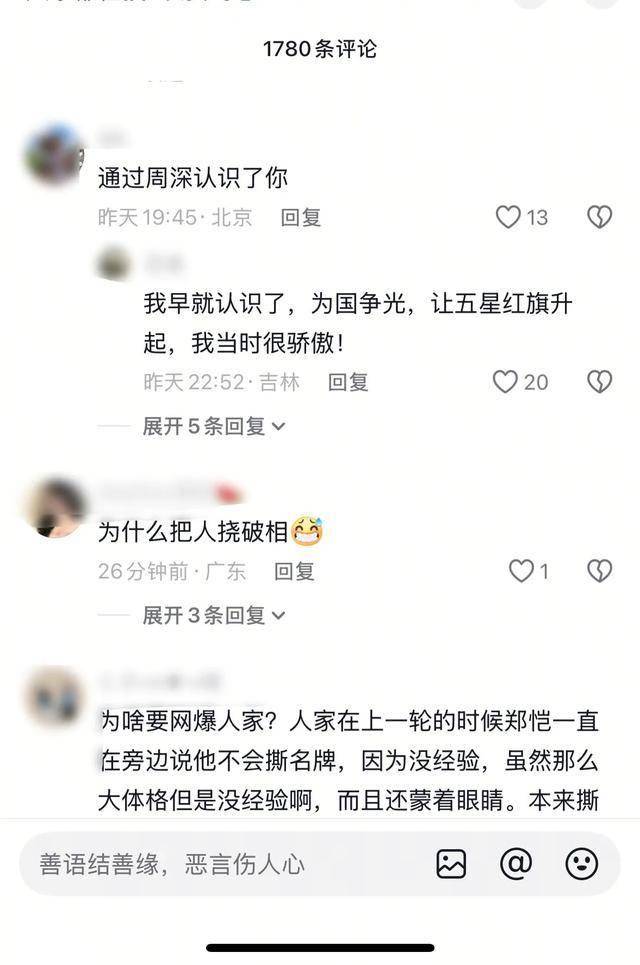
Task: Reply to the 广东 comment 为什么把人挠破相
Action: (294, 571)
